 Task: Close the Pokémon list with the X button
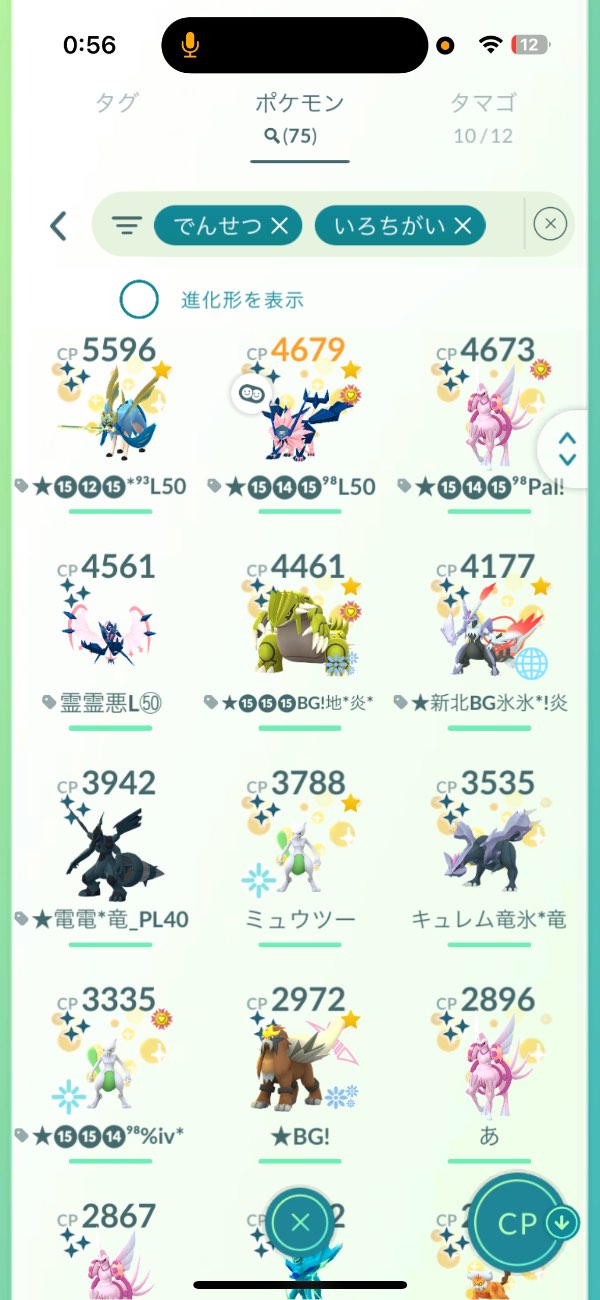pyautogui.click(x=300, y=1222)
